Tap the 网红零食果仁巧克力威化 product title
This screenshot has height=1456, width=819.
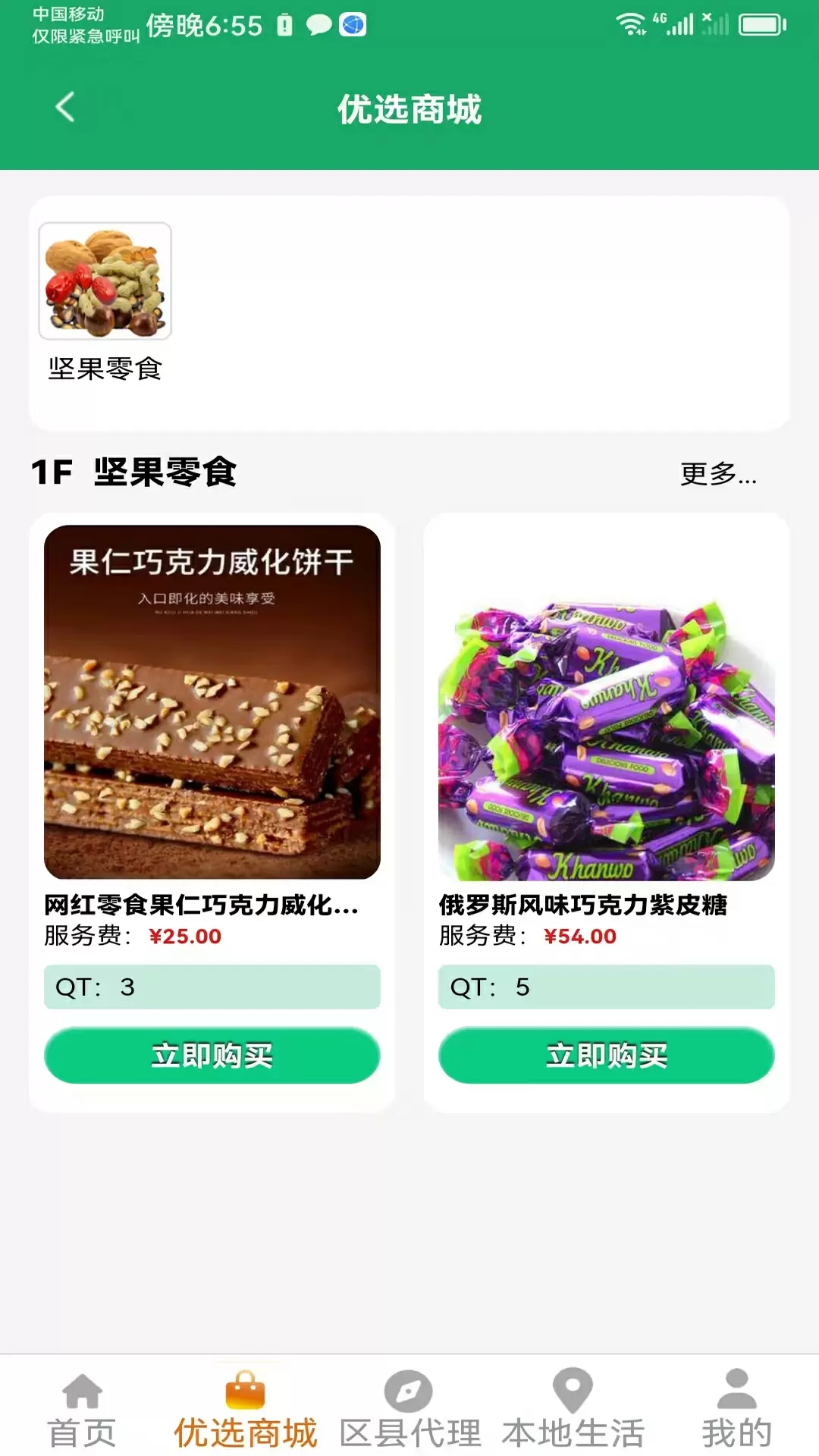(x=202, y=905)
